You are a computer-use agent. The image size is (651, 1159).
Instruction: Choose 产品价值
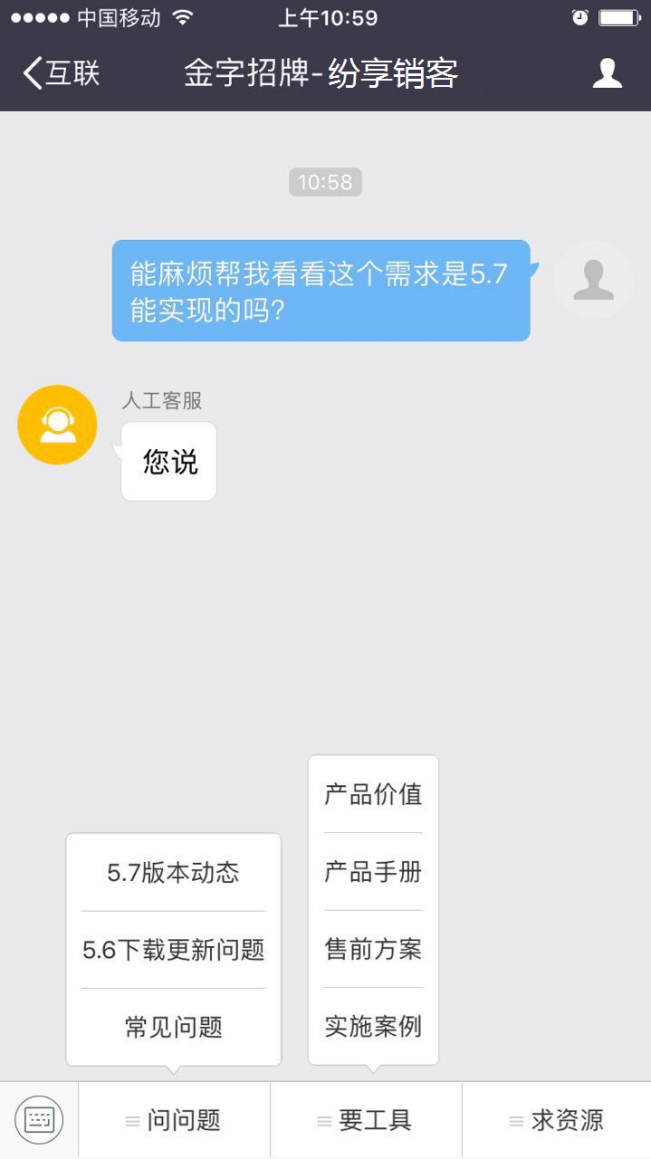pos(373,795)
